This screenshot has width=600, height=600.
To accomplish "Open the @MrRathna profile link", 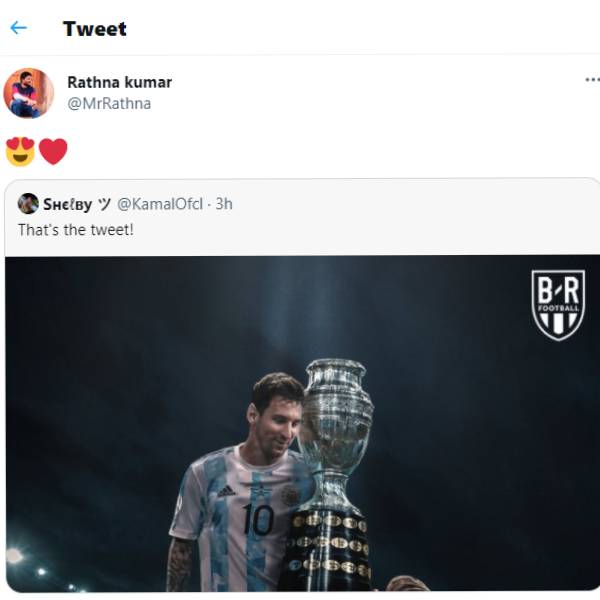I will tap(109, 103).
